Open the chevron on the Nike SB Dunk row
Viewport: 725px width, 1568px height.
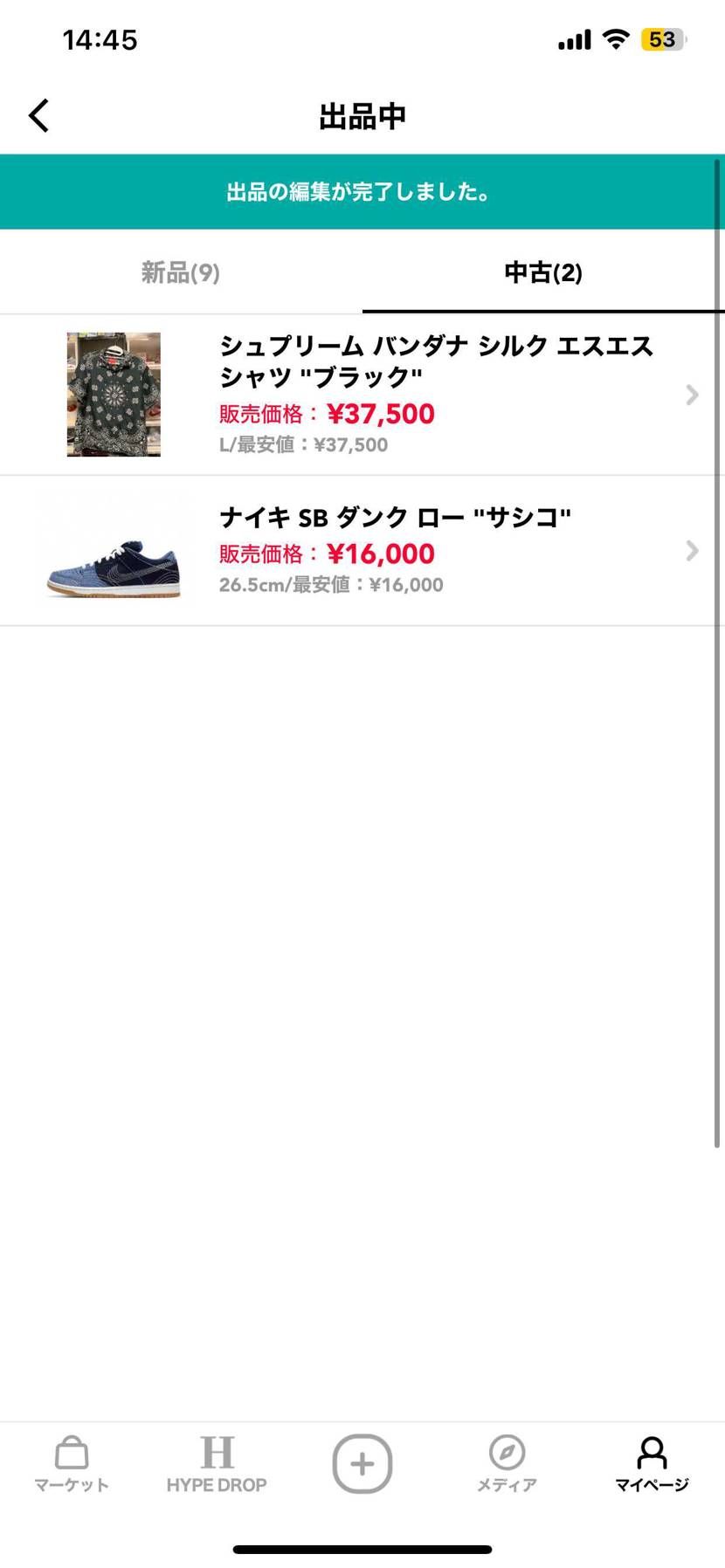pos(693,550)
